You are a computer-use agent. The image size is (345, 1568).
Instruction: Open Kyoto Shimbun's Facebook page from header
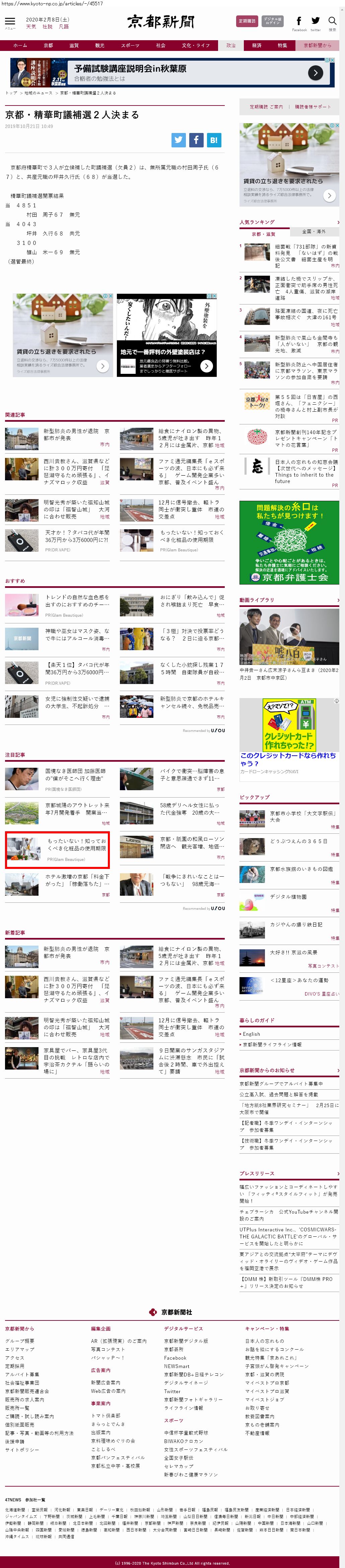[299, 21]
